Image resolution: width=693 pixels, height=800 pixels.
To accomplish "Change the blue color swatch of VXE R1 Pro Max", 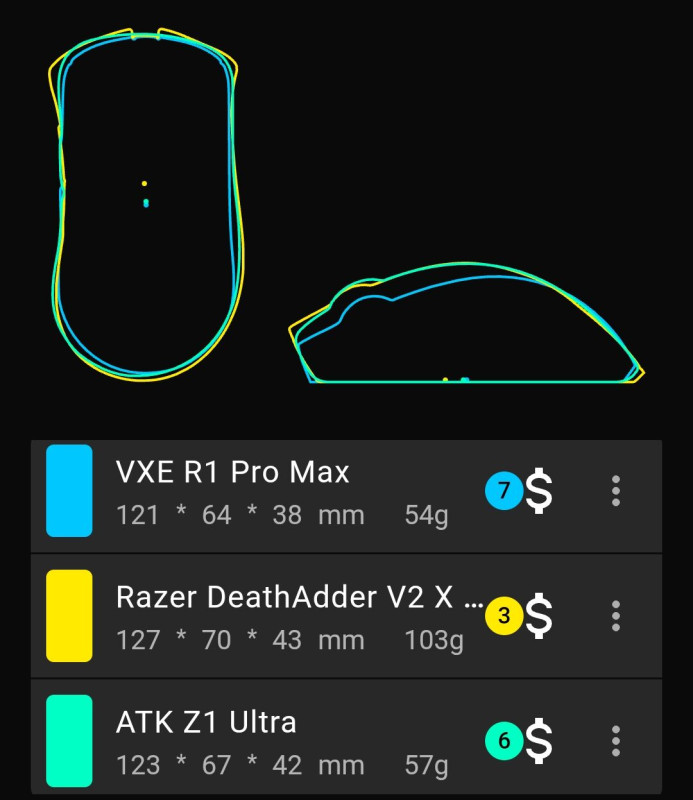I will click(69, 491).
